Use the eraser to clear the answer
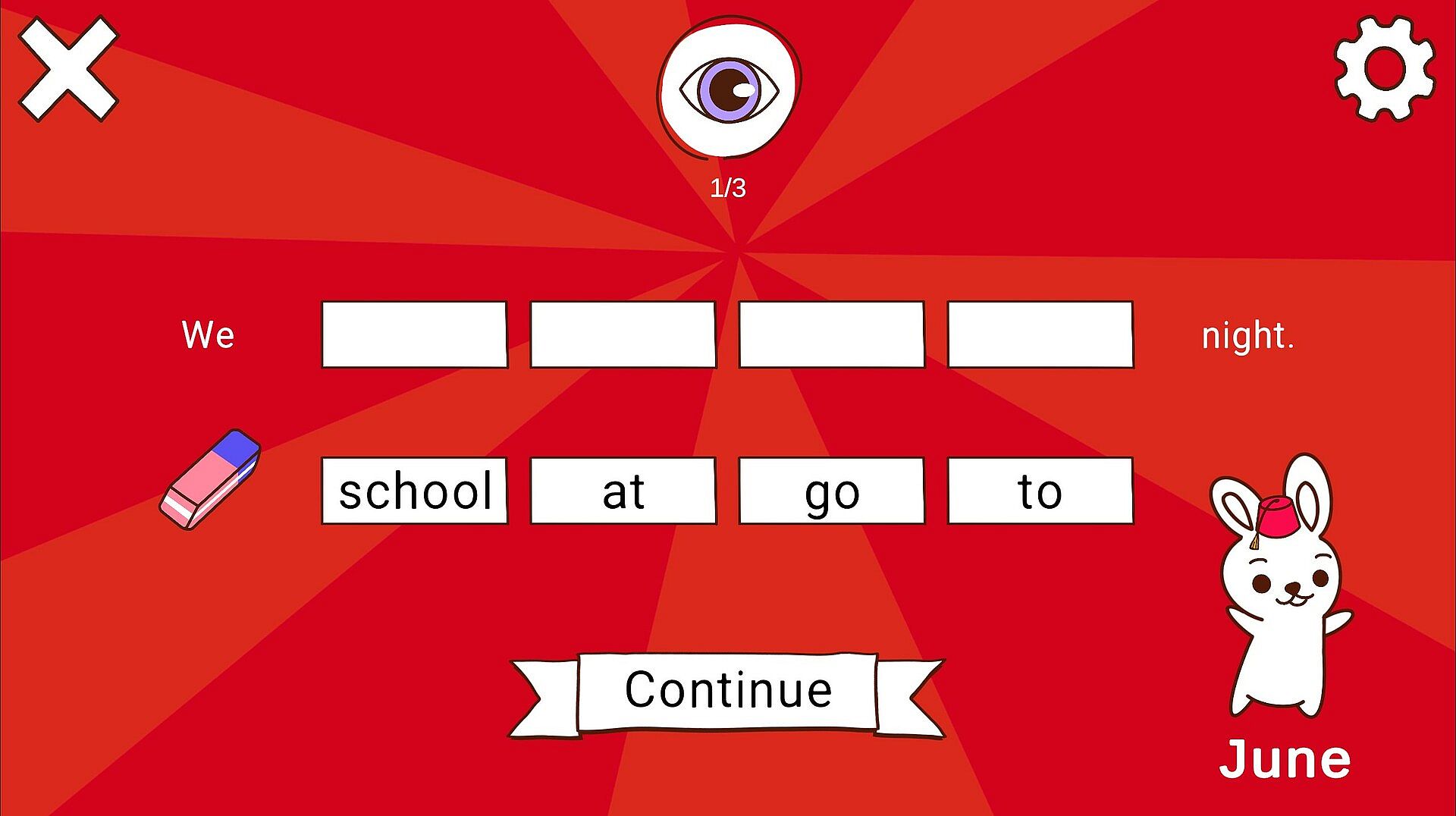The height and width of the screenshot is (816, 1456). [210, 479]
